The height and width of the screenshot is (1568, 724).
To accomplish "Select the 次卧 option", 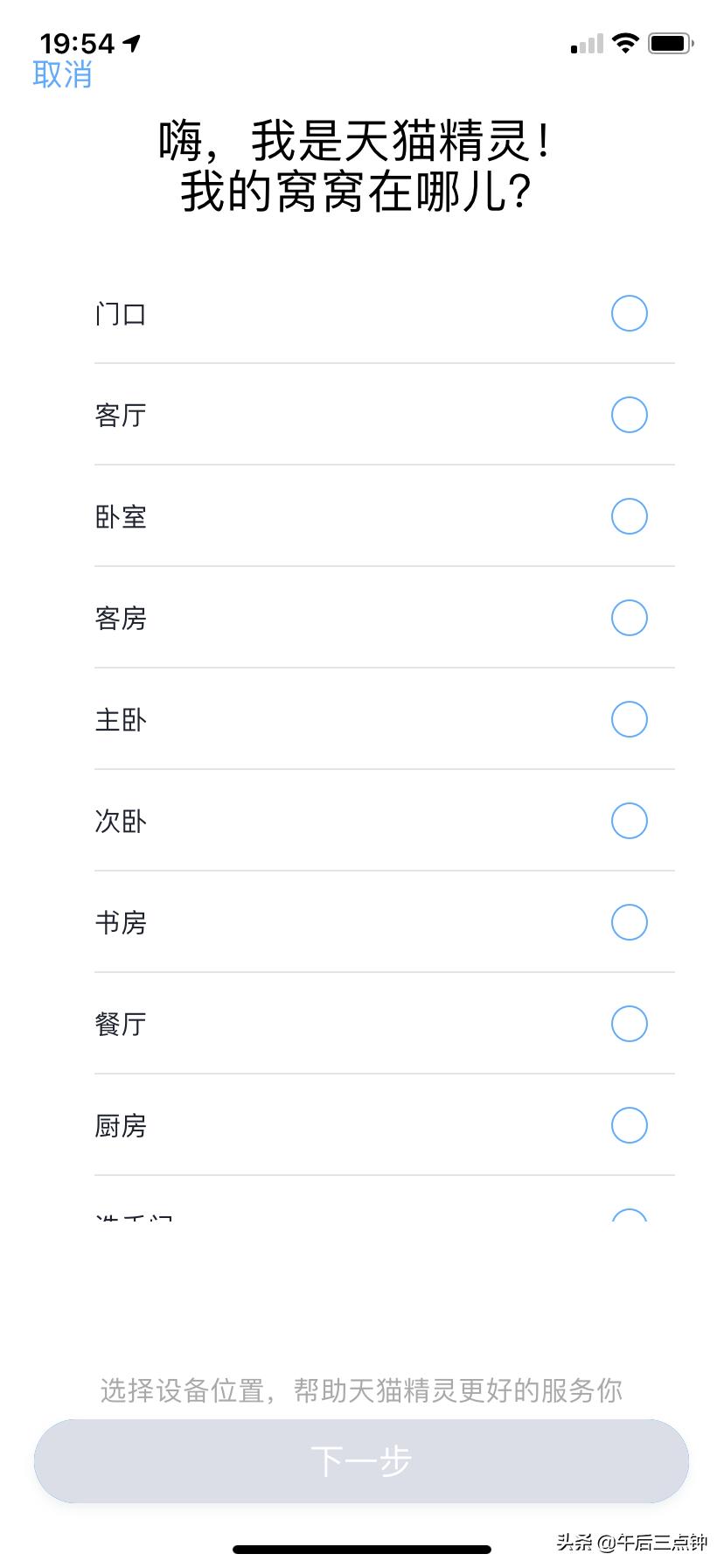I will (629, 821).
